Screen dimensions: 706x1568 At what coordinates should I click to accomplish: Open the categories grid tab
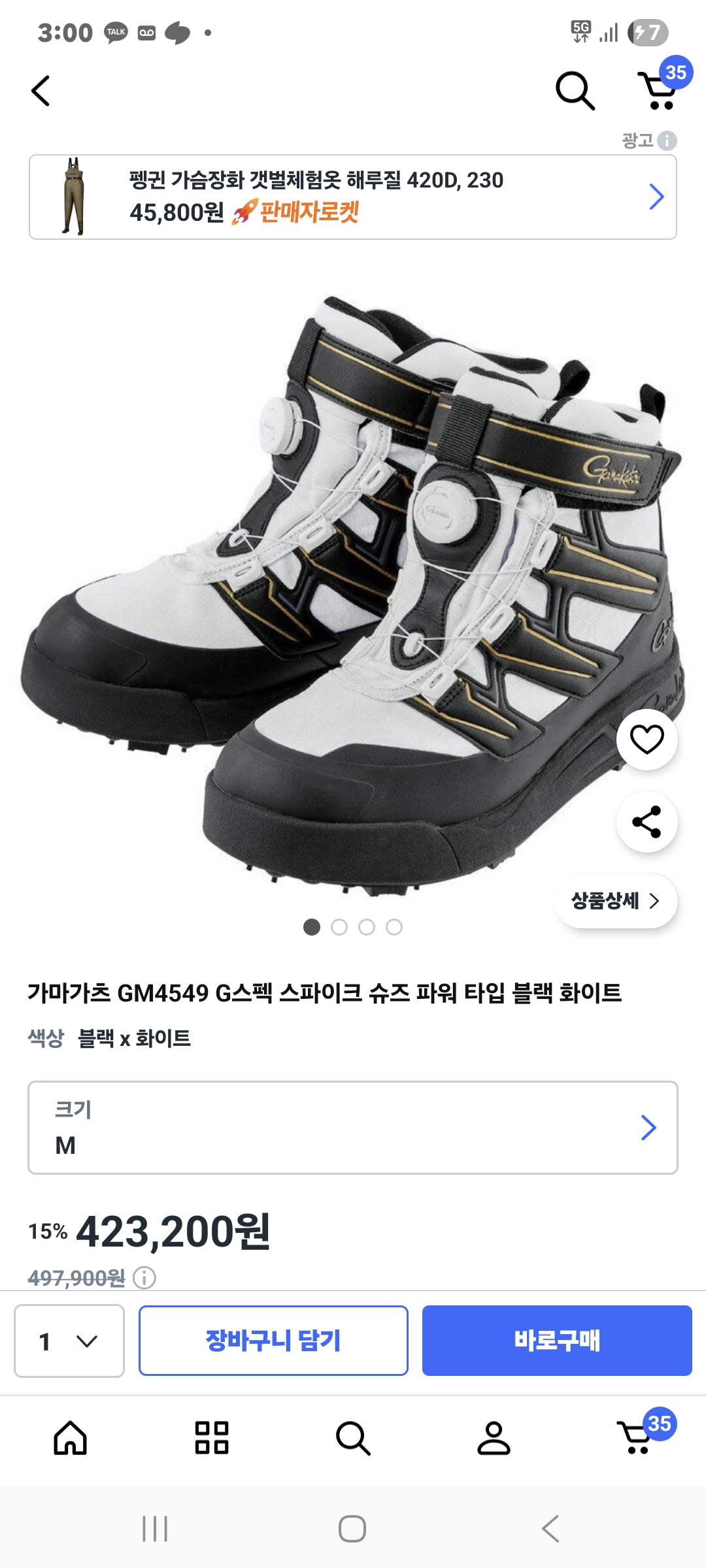[212, 1438]
